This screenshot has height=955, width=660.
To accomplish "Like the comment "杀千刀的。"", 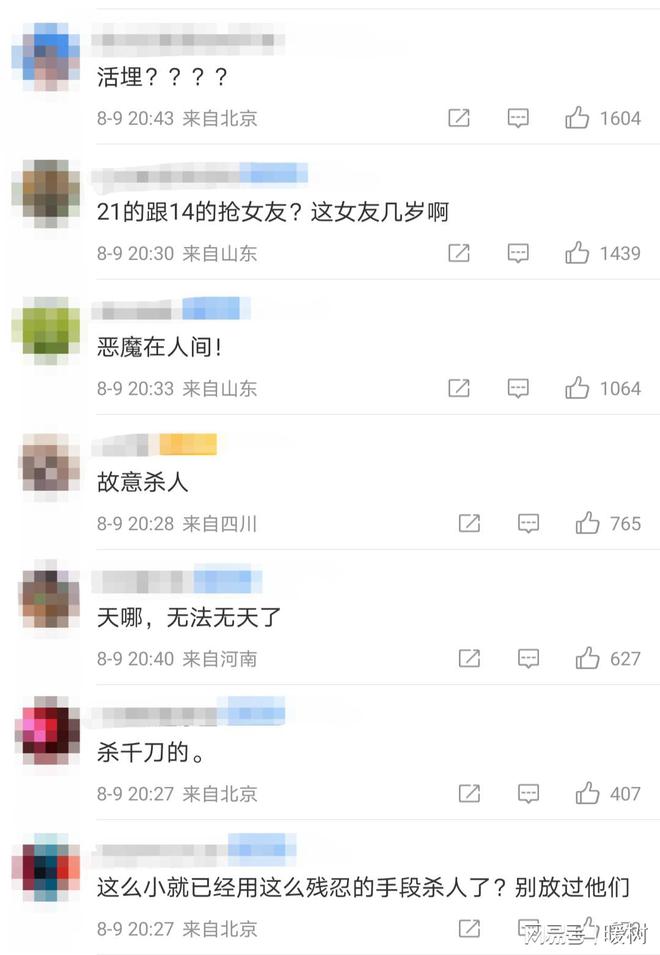I will click(587, 793).
